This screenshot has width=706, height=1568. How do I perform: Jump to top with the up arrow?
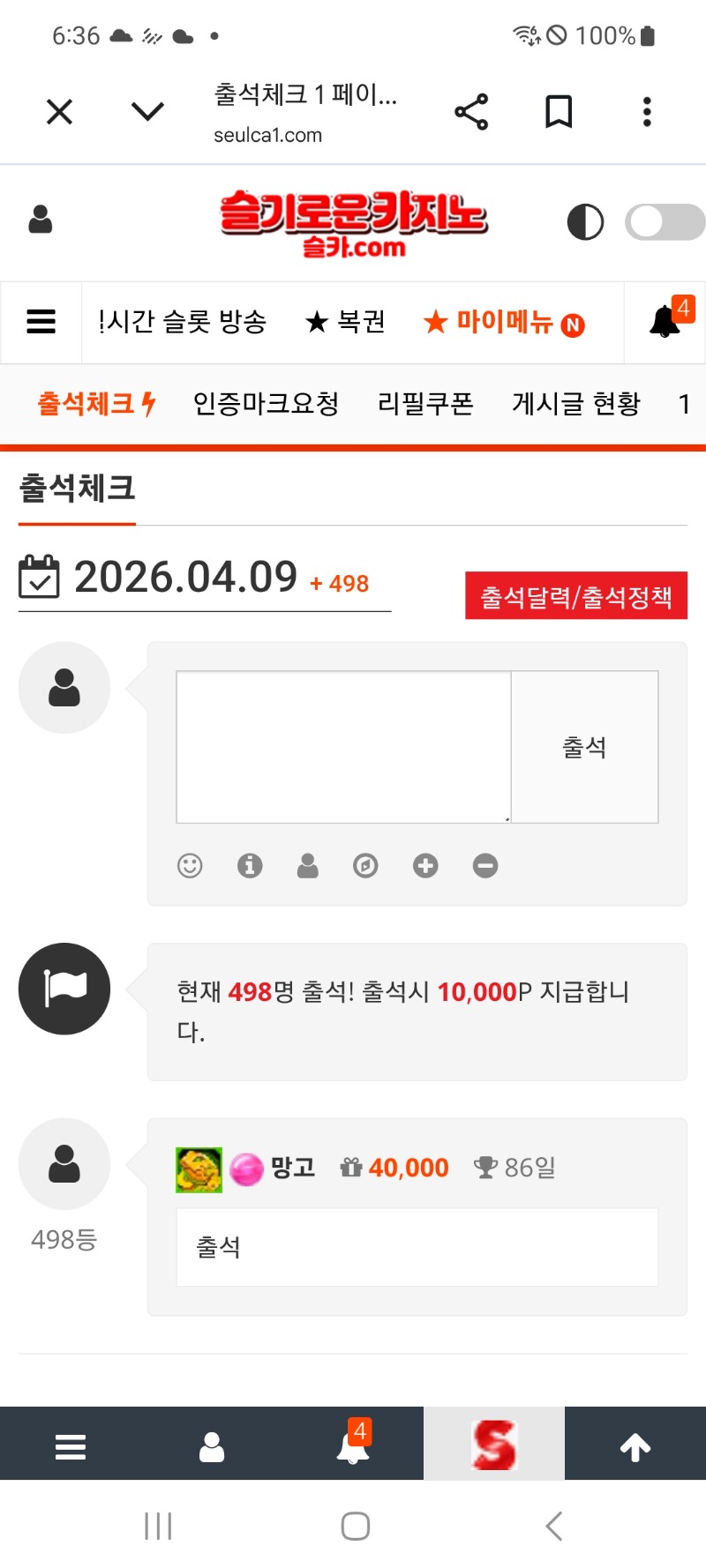click(x=635, y=1446)
